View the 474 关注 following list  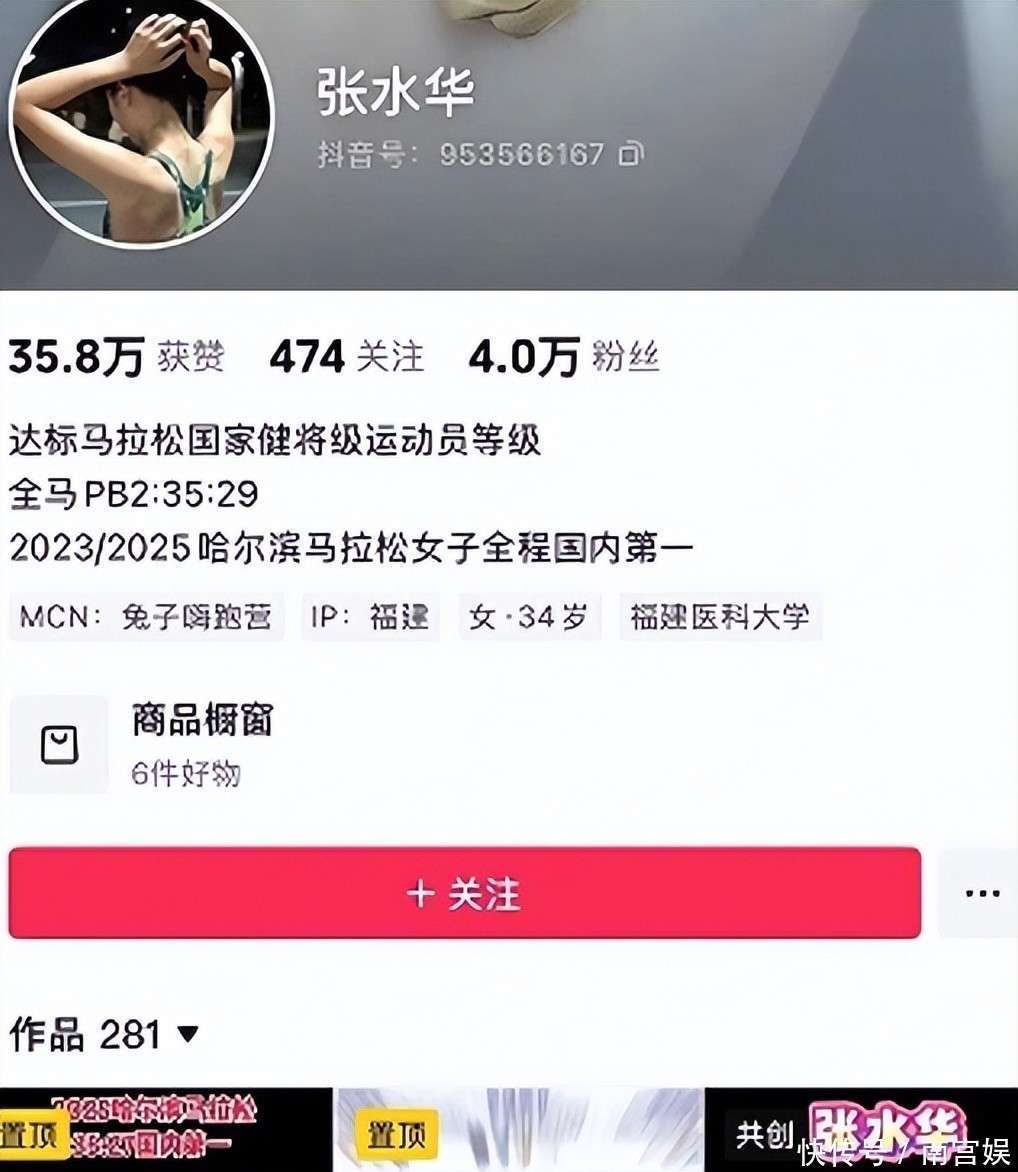point(346,357)
